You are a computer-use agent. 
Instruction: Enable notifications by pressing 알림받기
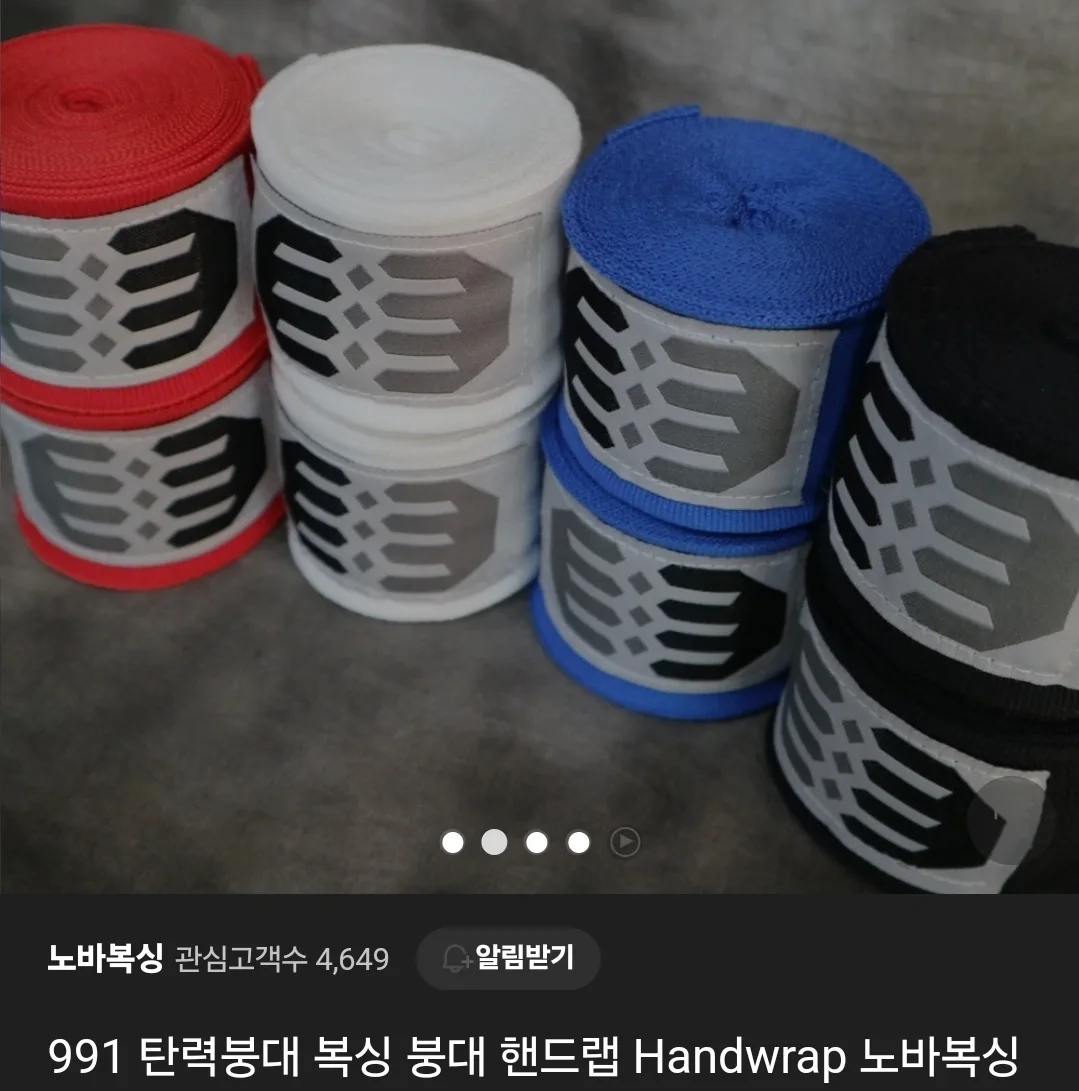point(508,955)
